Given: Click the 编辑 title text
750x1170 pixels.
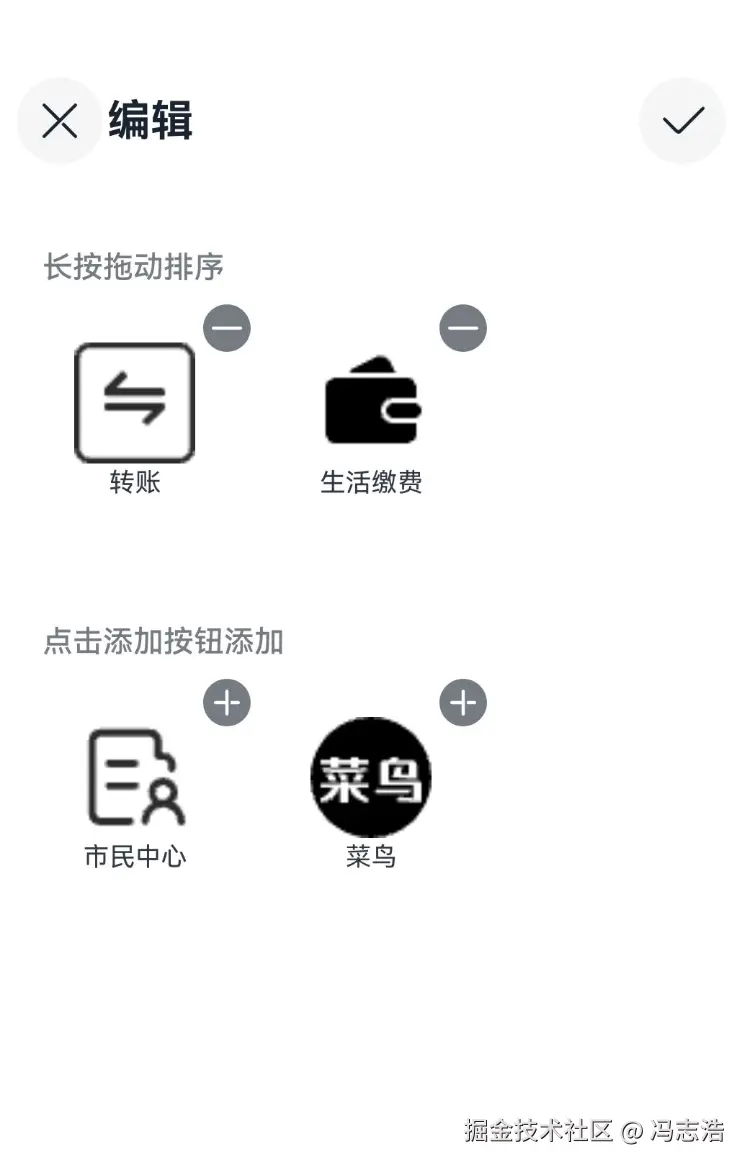Looking at the screenshot, I should click(x=150, y=122).
